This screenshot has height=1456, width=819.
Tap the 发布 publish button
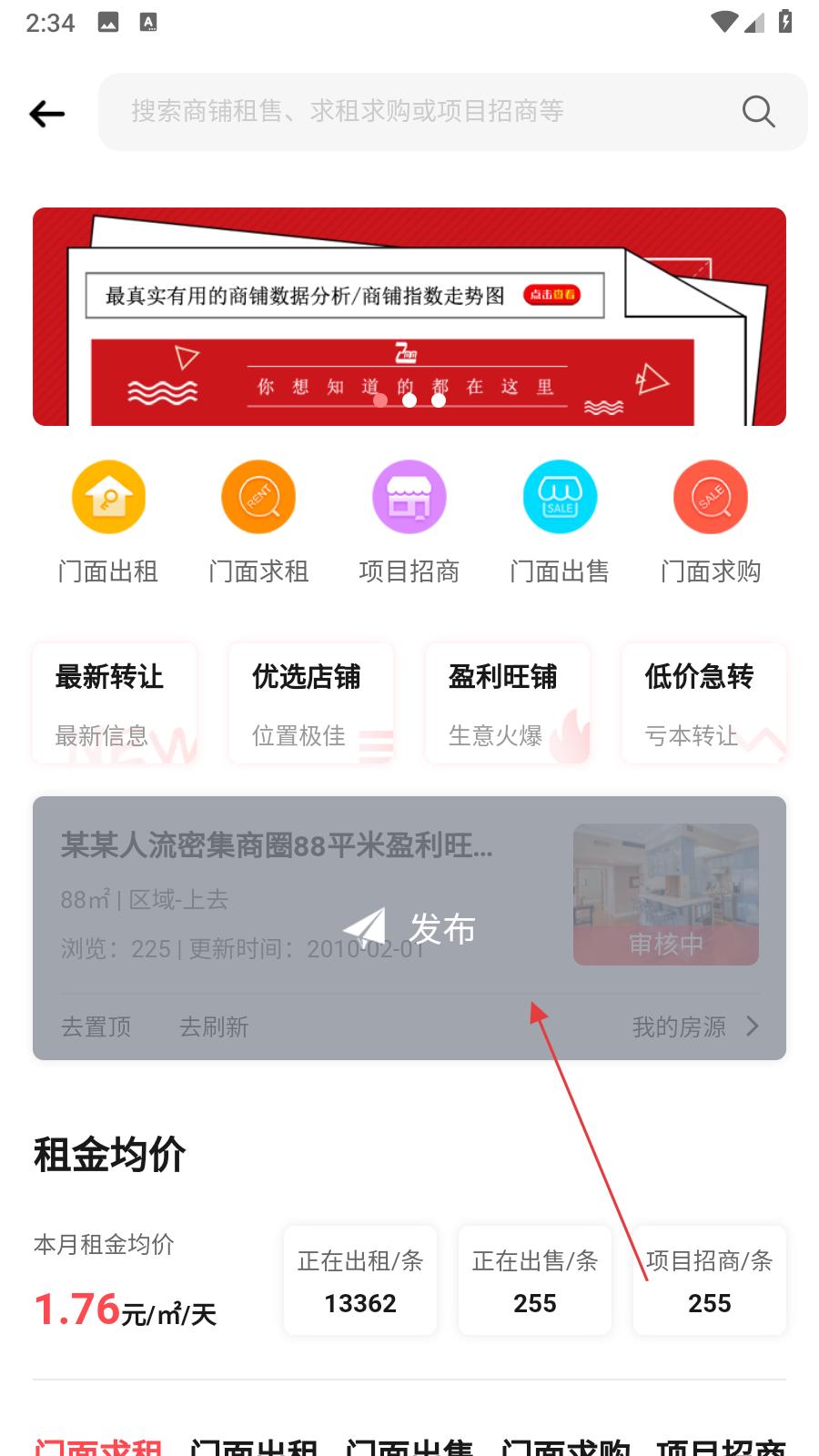409,928
